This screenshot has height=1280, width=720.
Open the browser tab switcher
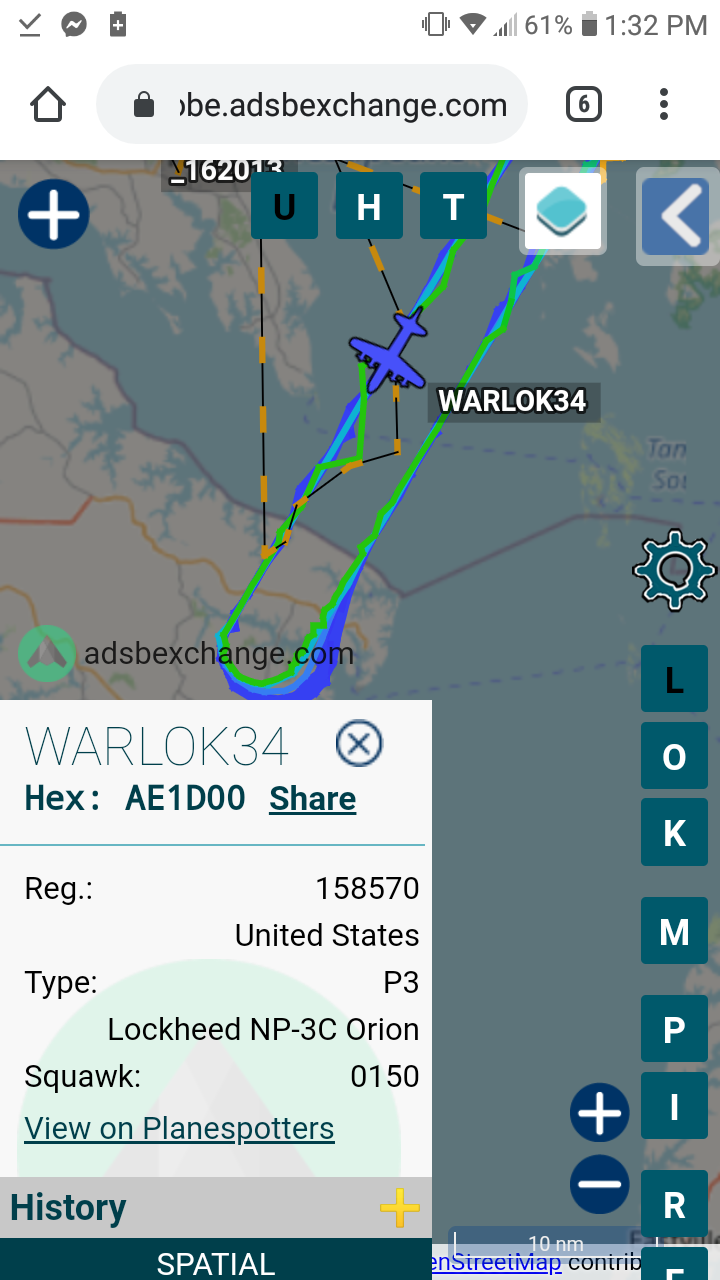coord(584,104)
